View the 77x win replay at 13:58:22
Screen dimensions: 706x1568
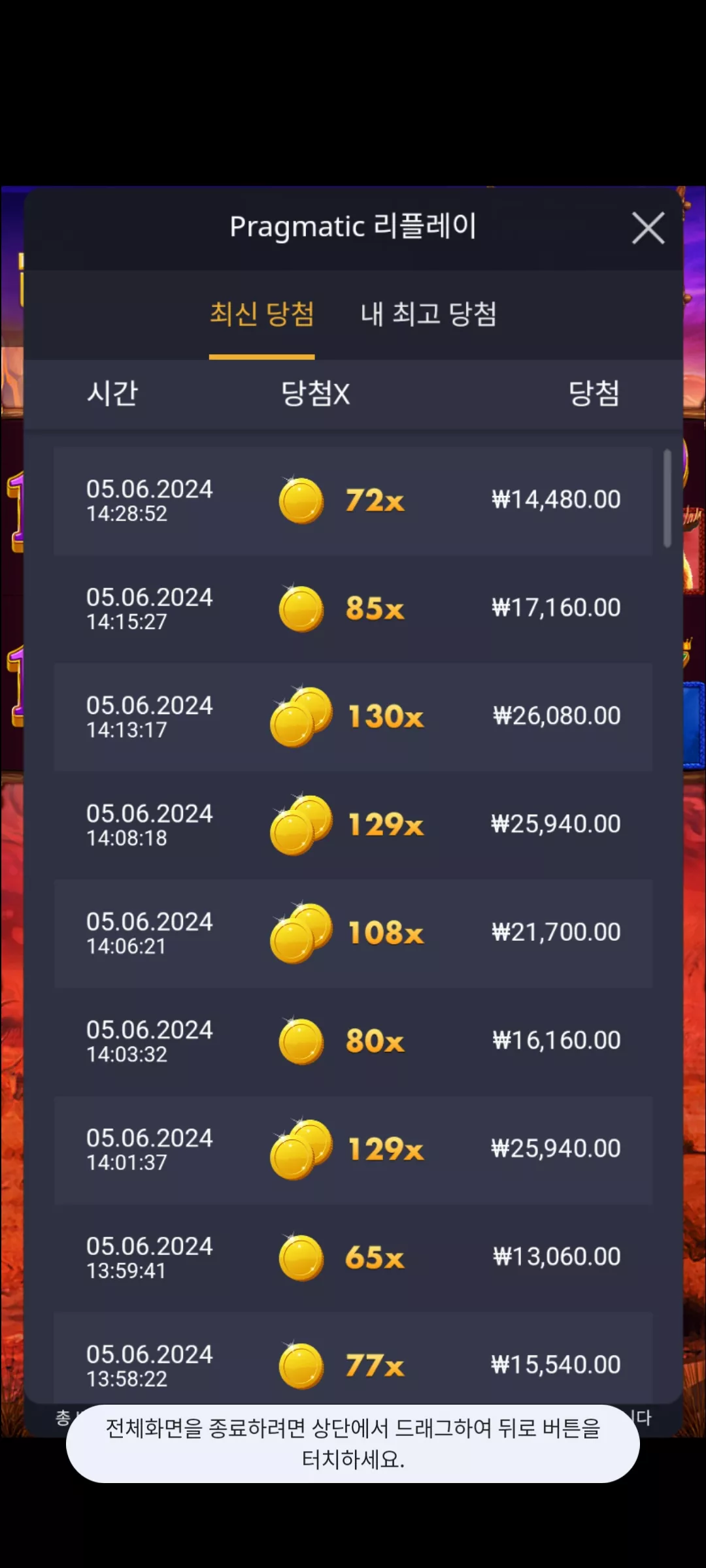[353, 1358]
